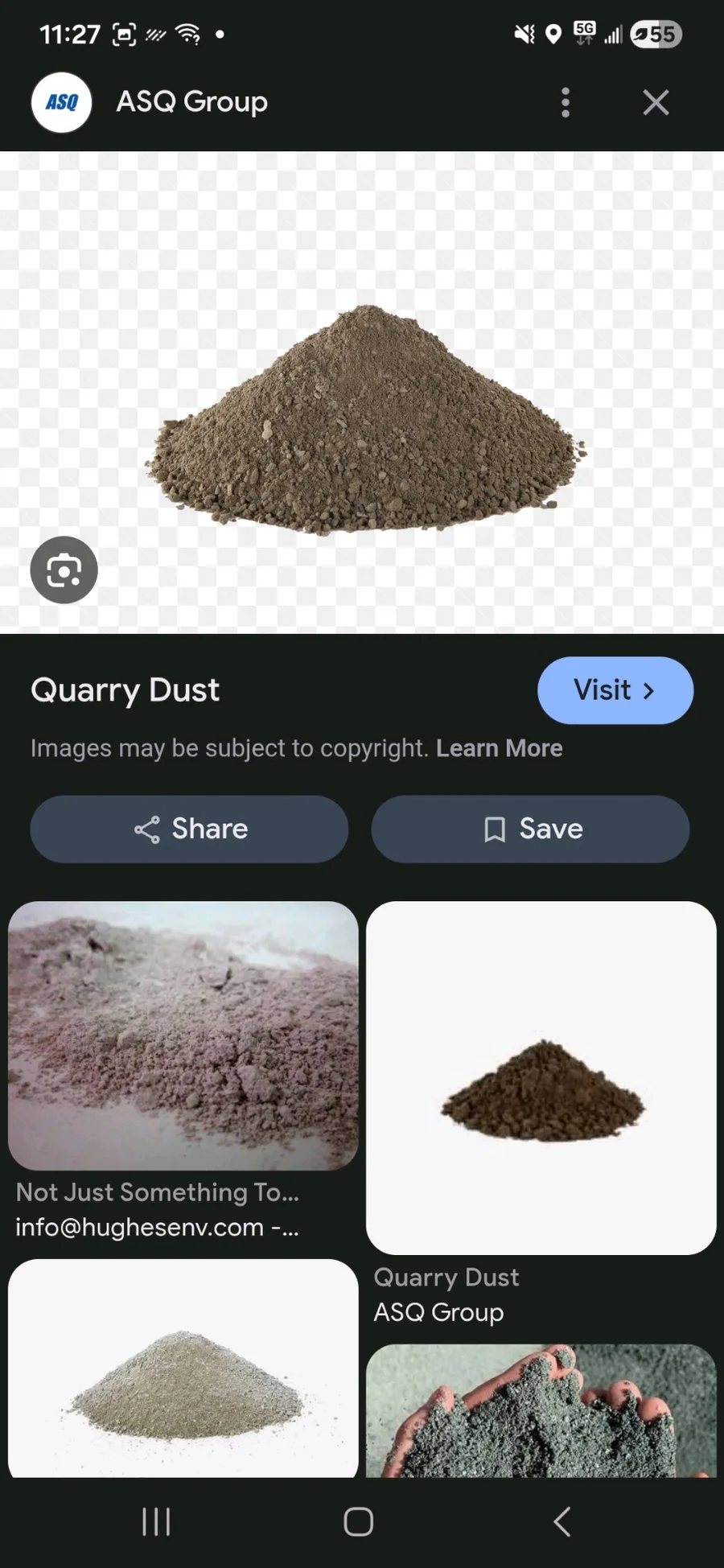Open the hands holding dust related image
The height and width of the screenshot is (1568, 724).
541,1410
